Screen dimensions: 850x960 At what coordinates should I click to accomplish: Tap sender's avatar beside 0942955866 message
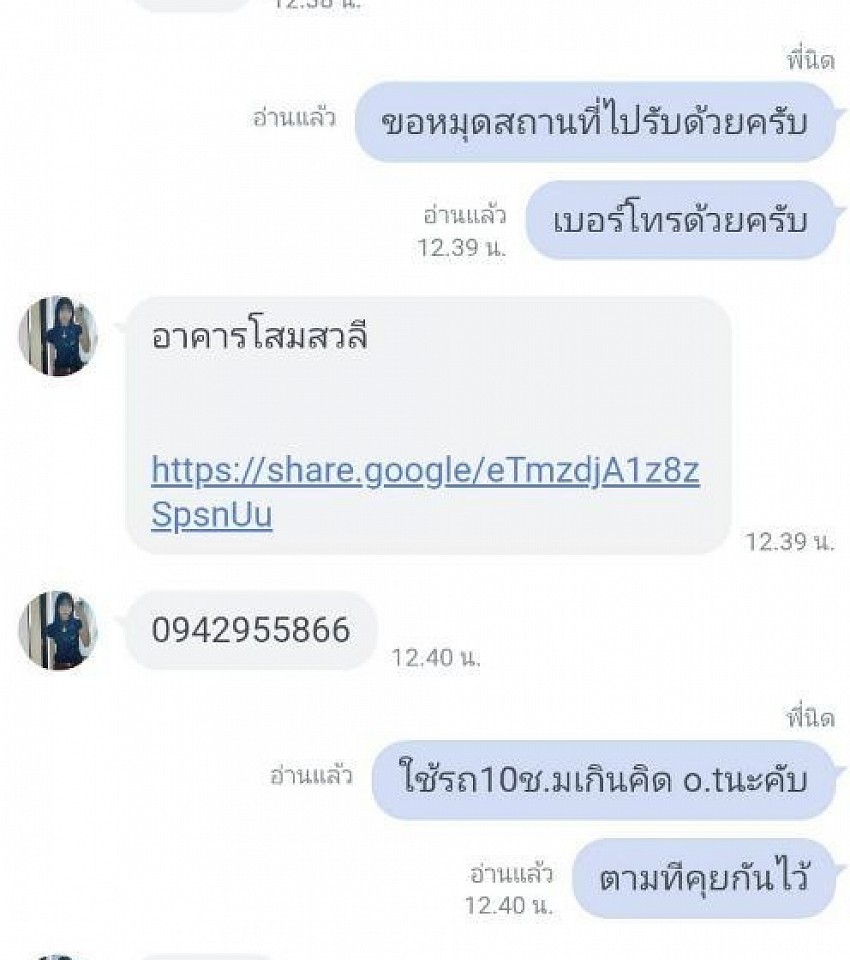[58, 630]
